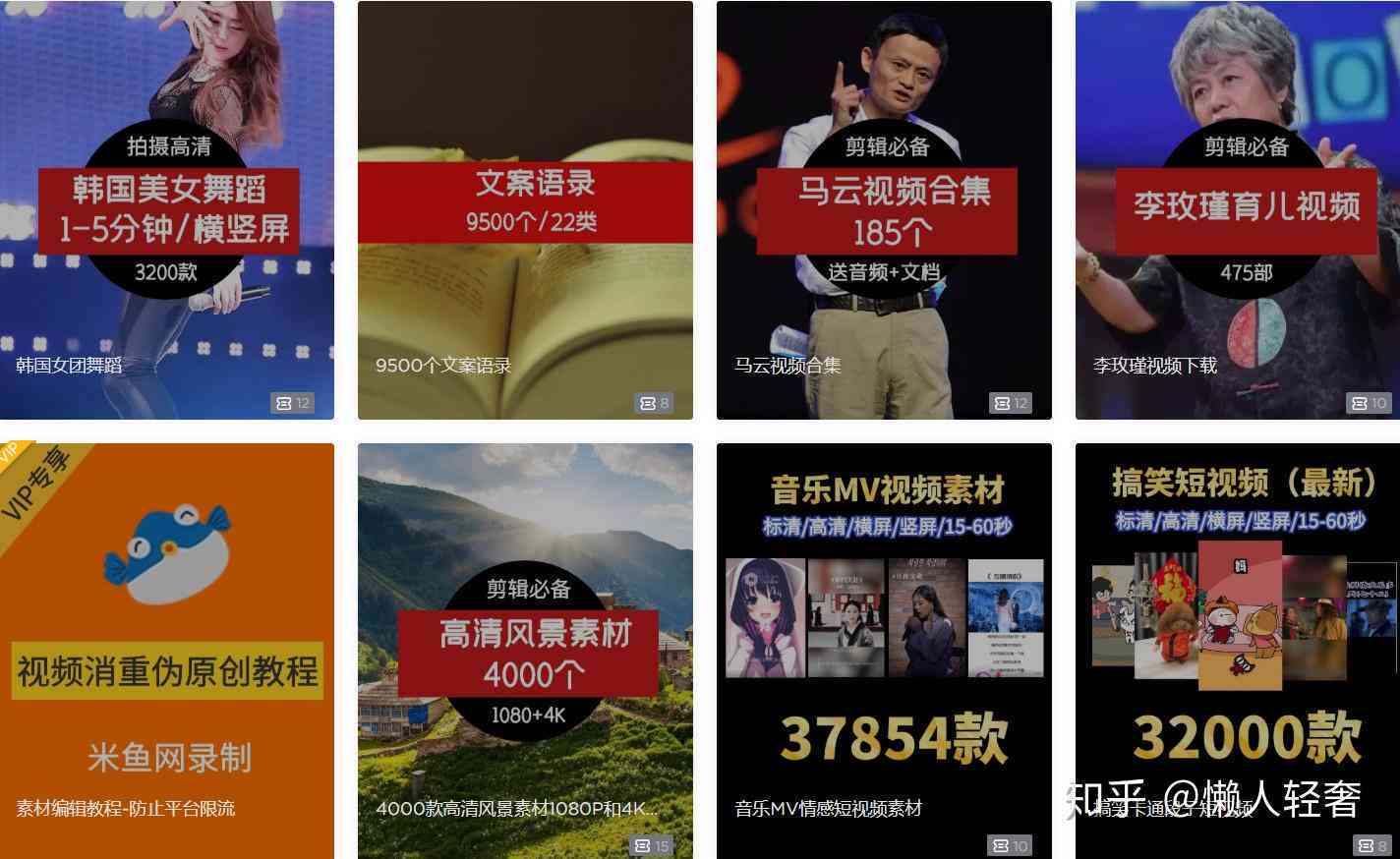Open the 音乐MV情感短视频素材 card
The height and width of the screenshot is (859, 1400).
[884, 651]
